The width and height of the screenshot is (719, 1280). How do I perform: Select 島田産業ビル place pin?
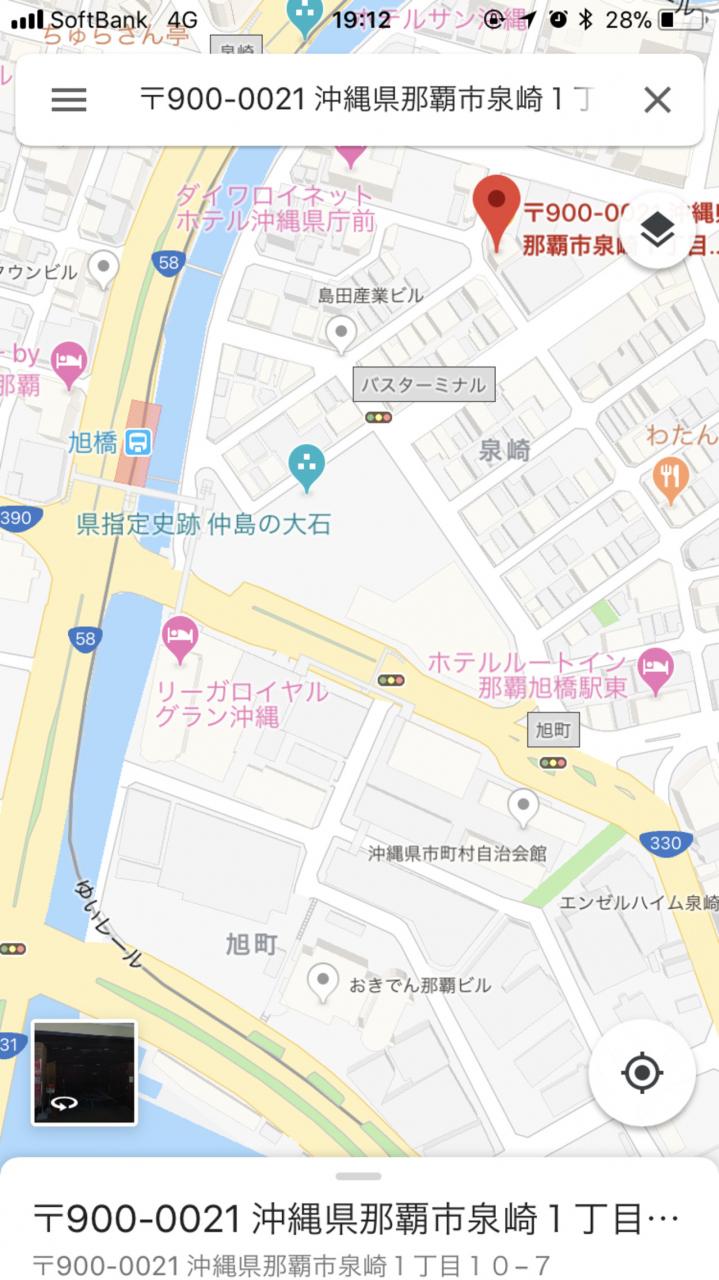click(x=342, y=332)
